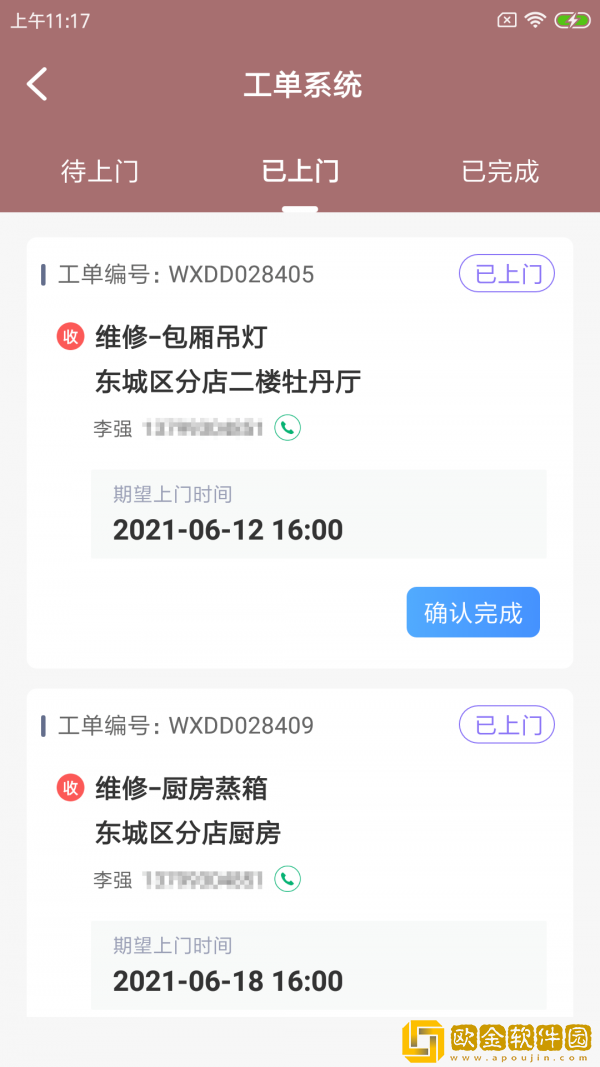Call 李强 for order WXDD028405
Image resolution: width=600 pixels, height=1067 pixels.
click(x=288, y=428)
